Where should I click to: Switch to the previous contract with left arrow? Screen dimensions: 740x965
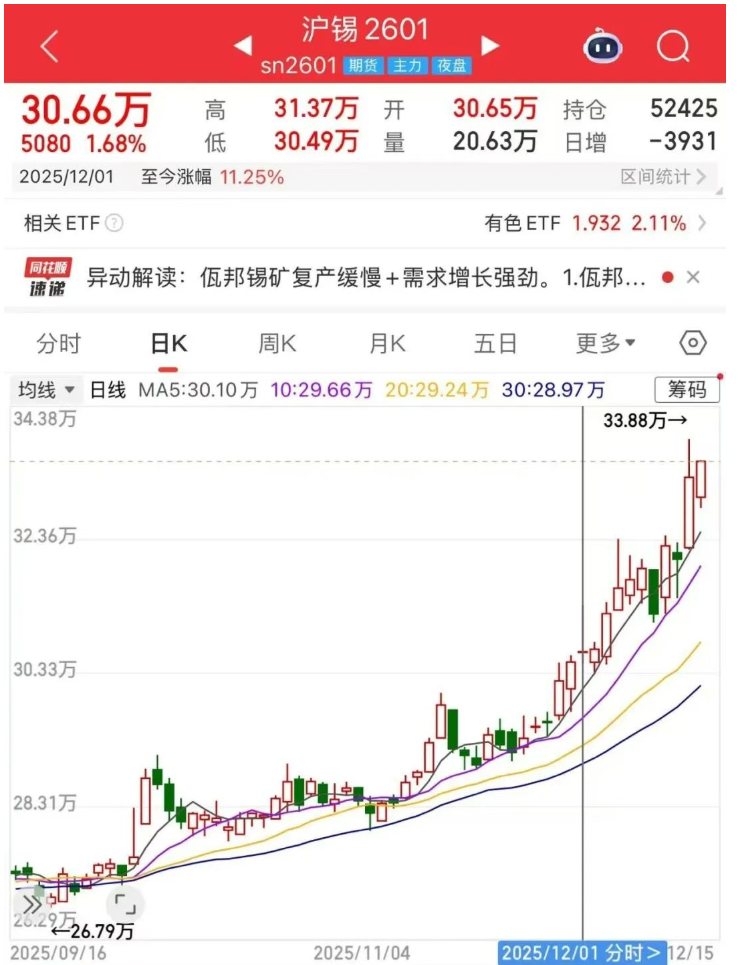tap(243, 46)
